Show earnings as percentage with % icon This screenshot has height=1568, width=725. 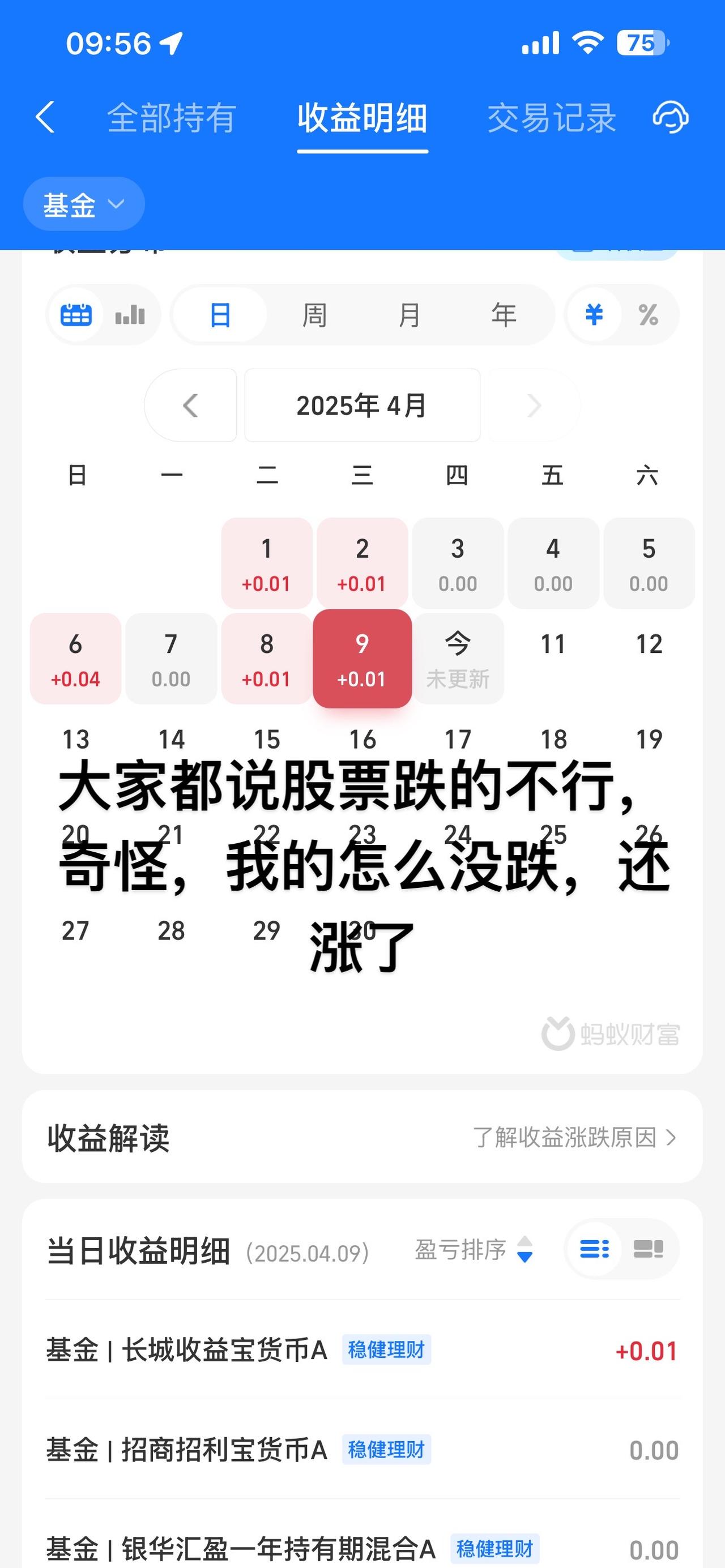[x=649, y=315]
